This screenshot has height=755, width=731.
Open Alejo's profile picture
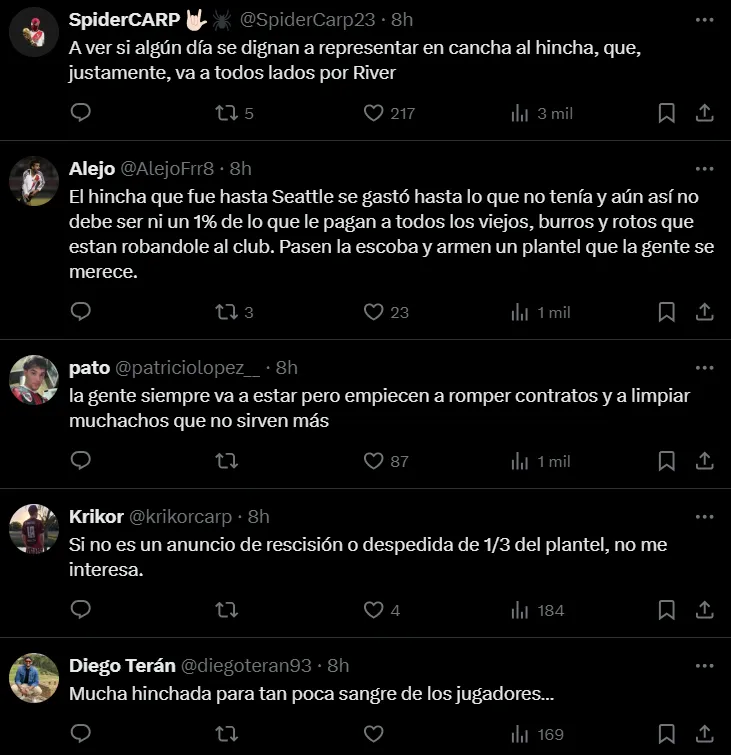pos(34,181)
